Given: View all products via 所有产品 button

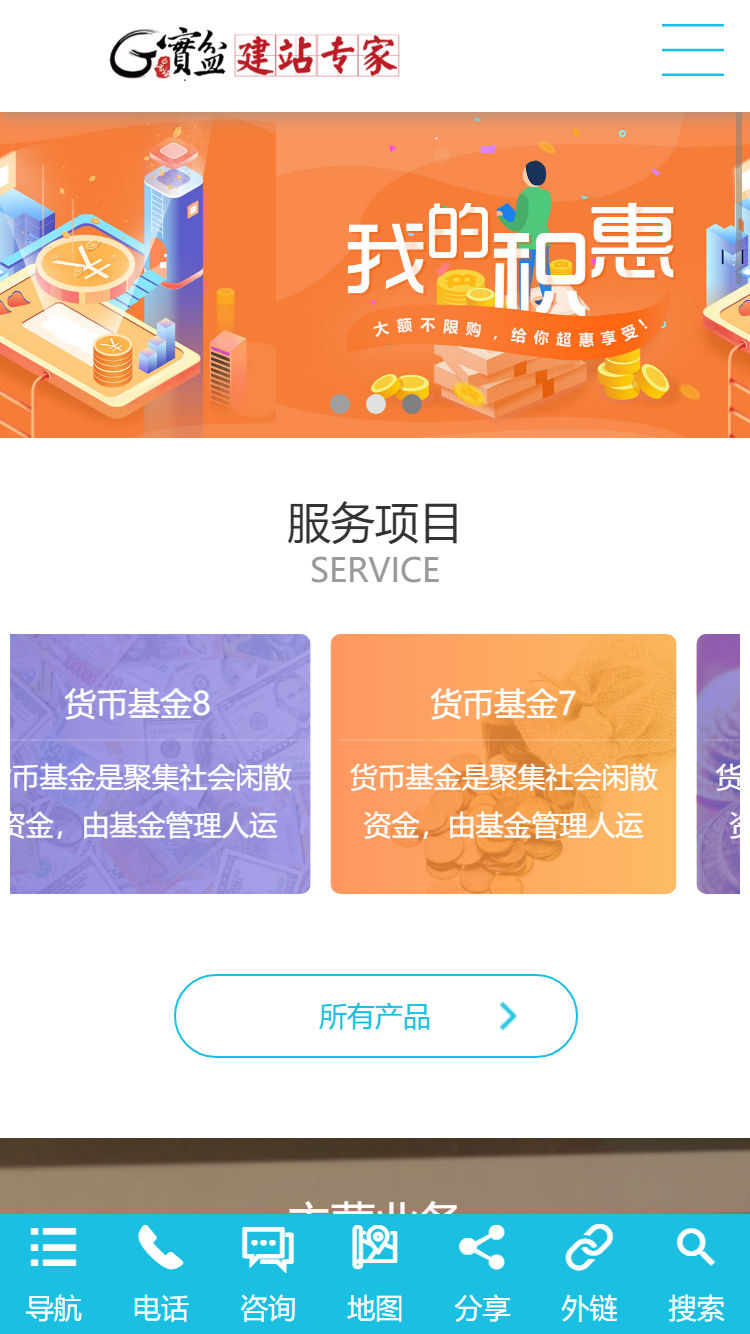Looking at the screenshot, I should (376, 1016).
